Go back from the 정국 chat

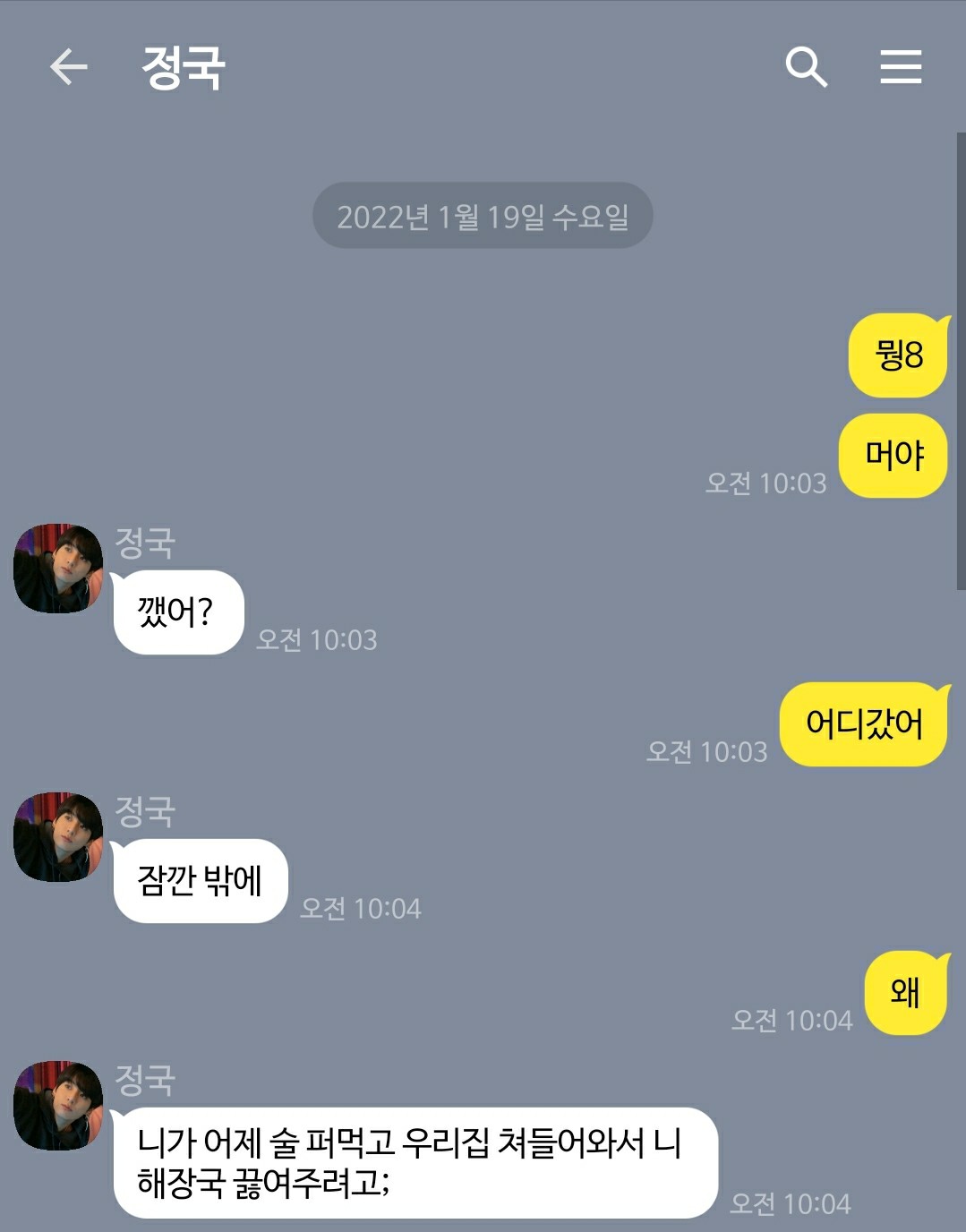click(x=68, y=67)
